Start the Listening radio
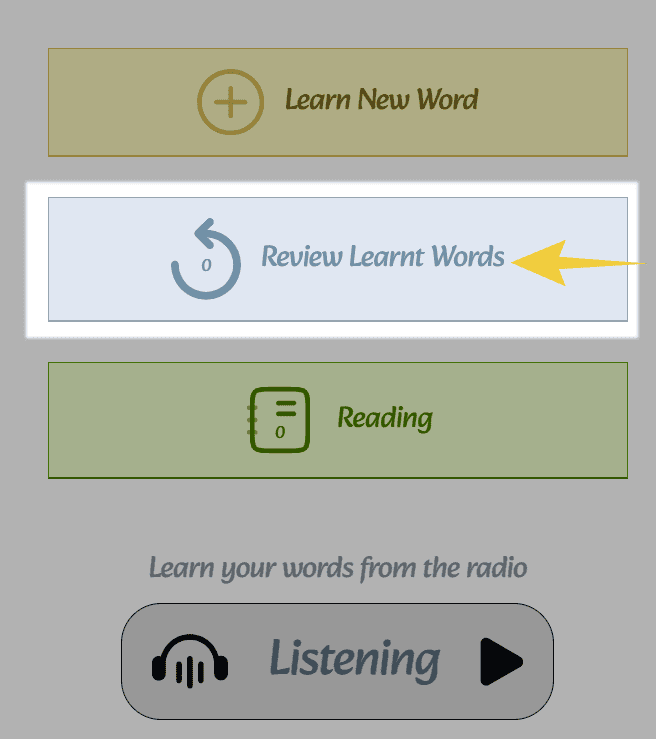 337,661
